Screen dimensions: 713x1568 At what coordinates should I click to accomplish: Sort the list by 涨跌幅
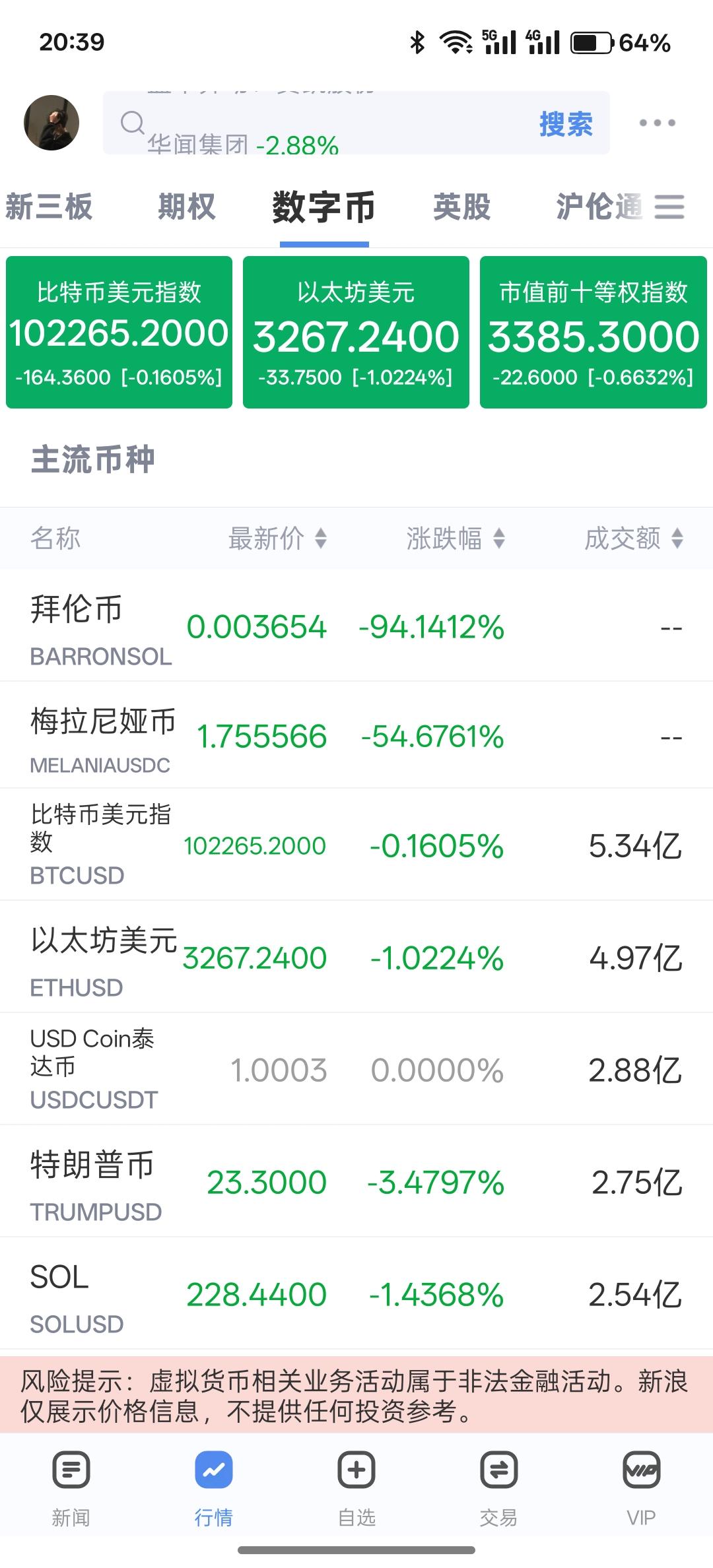tap(456, 539)
